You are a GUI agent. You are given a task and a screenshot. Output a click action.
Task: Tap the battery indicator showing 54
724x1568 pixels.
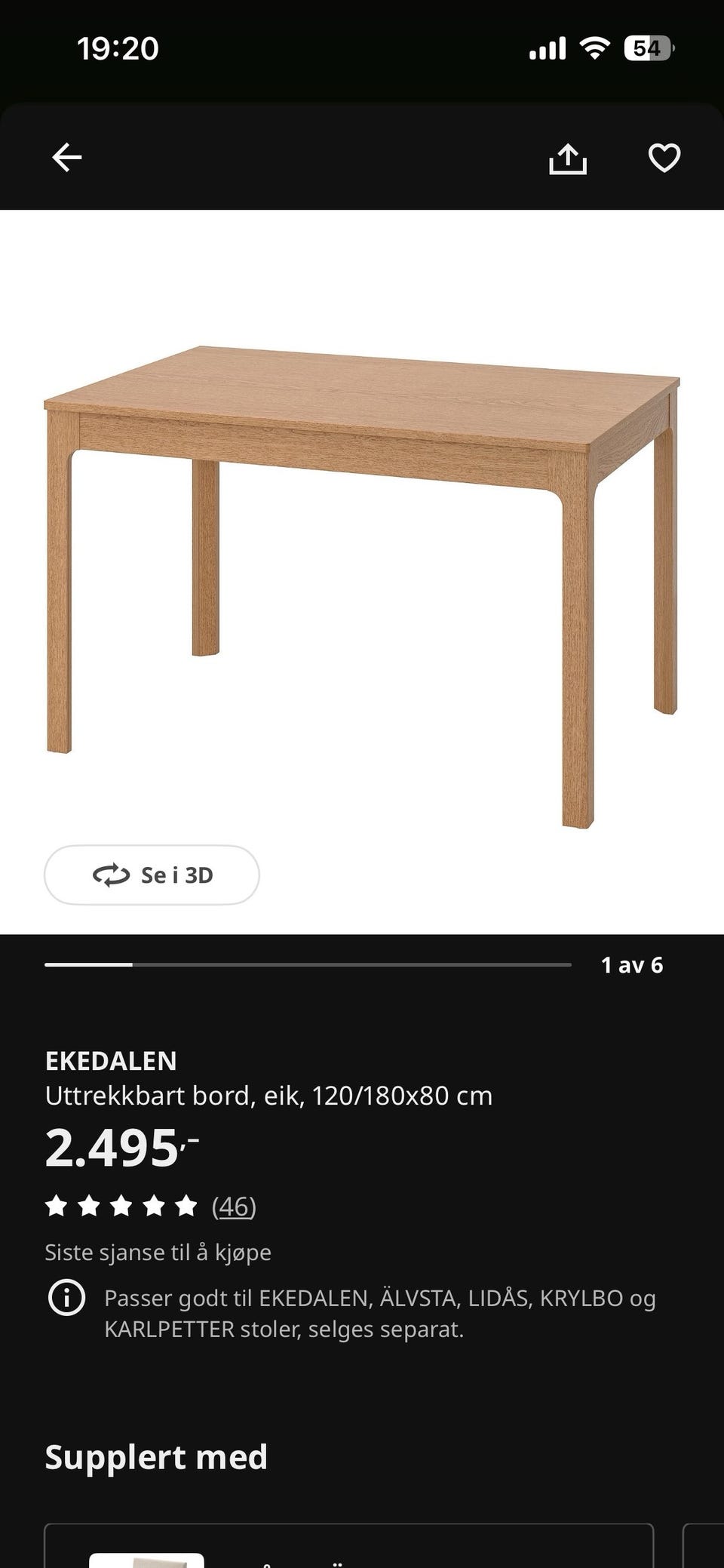coord(649,48)
